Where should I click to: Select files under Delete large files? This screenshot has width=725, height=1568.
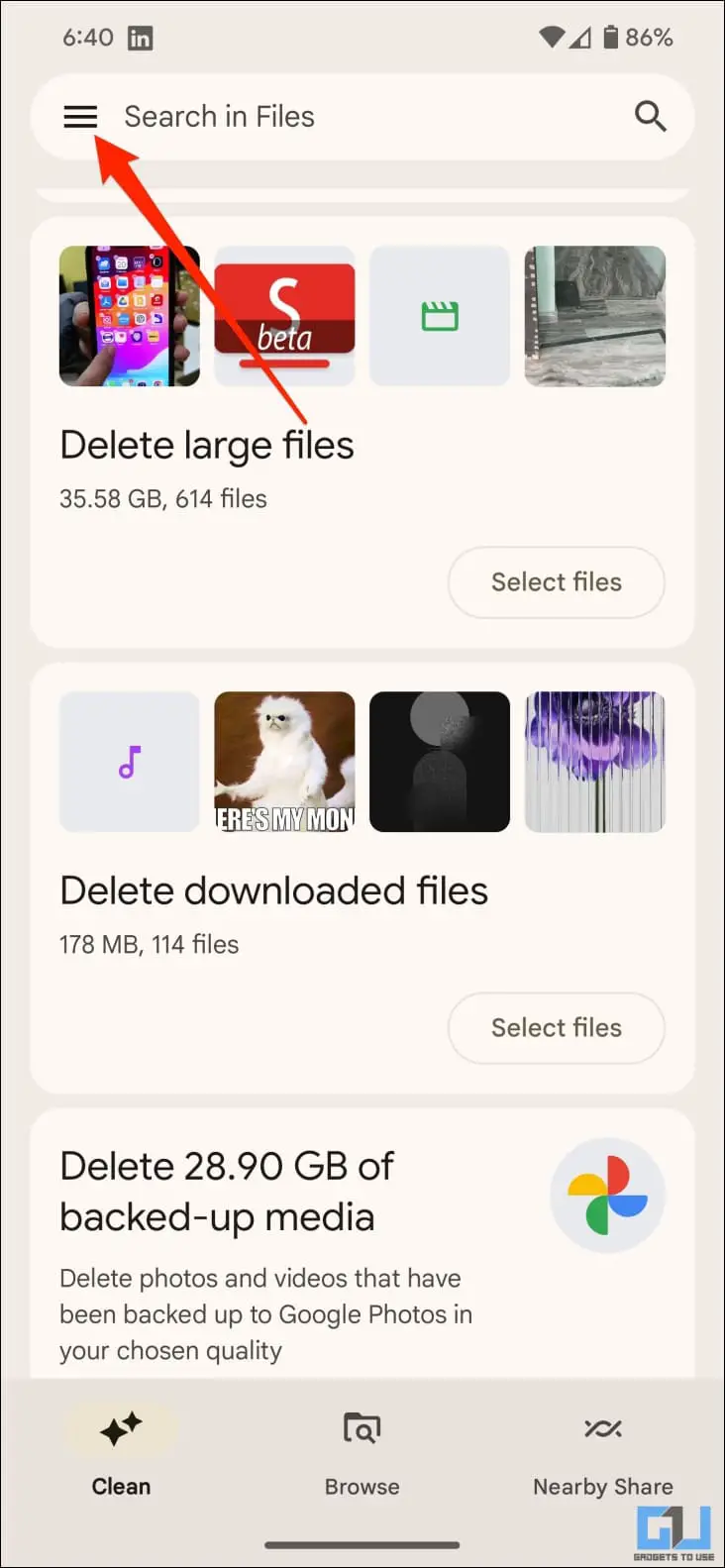tap(556, 582)
